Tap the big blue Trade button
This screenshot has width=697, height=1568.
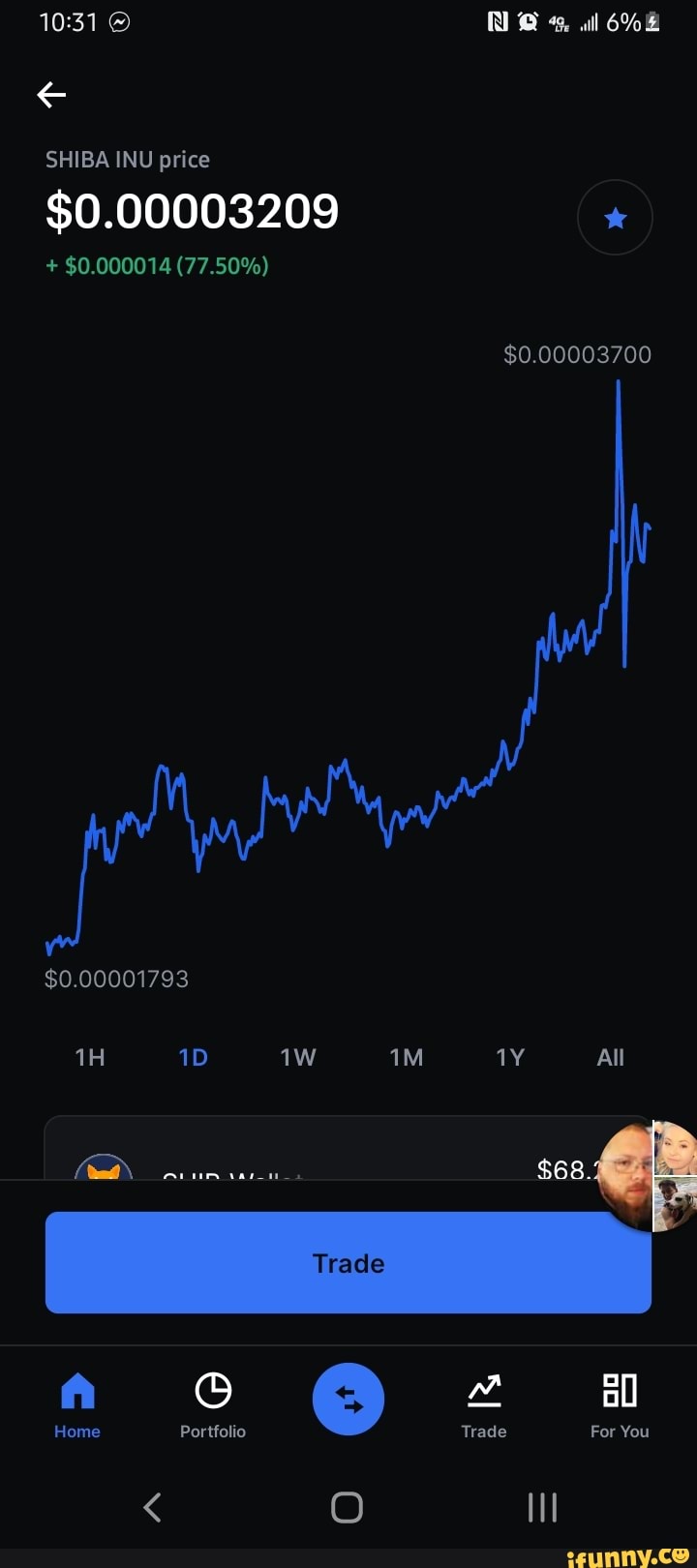click(x=348, y=1262)
